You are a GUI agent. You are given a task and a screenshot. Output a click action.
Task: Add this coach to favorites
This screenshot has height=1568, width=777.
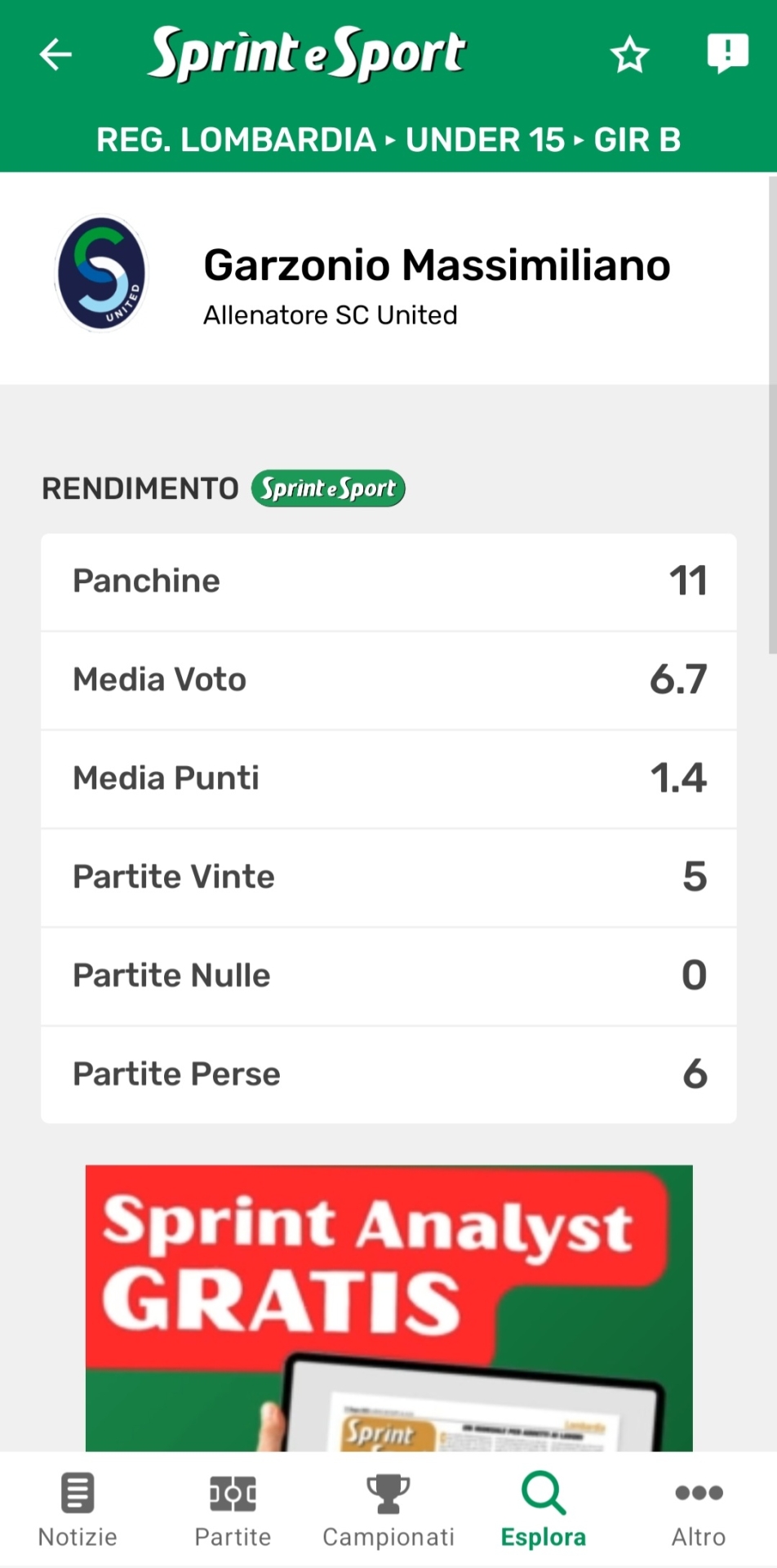629,55
